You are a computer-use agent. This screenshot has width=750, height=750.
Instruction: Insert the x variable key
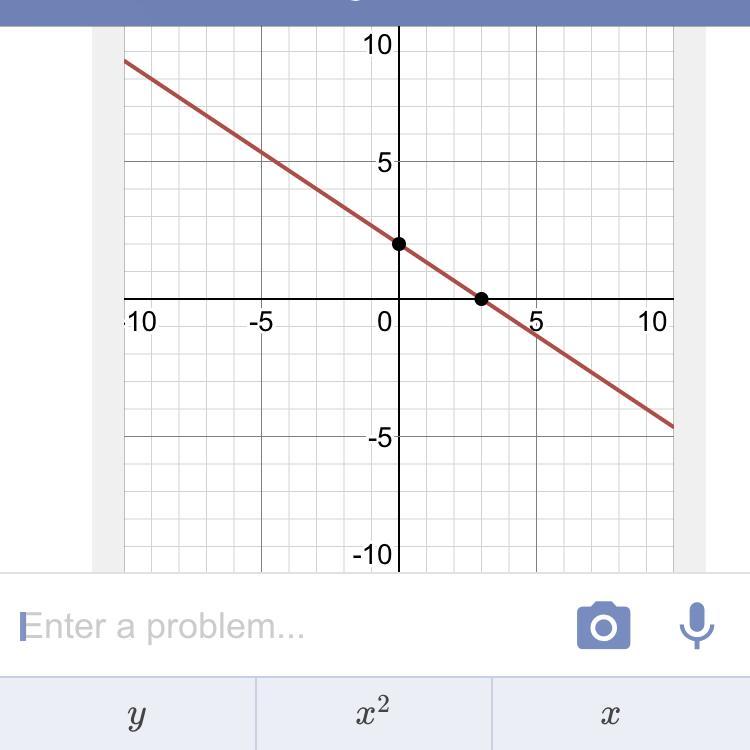coord(611,715)
